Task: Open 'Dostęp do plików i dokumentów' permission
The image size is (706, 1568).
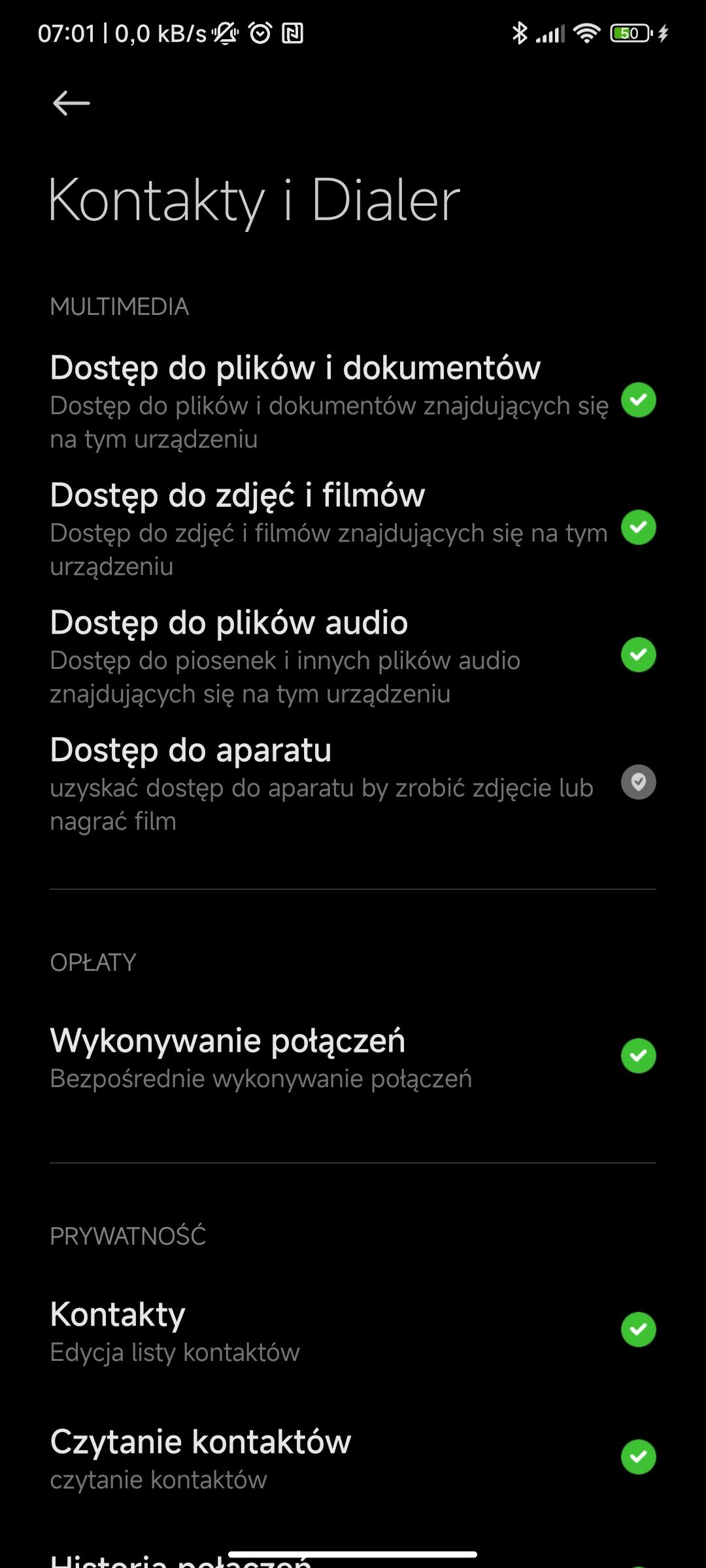Action: click(x=353, y=401)
